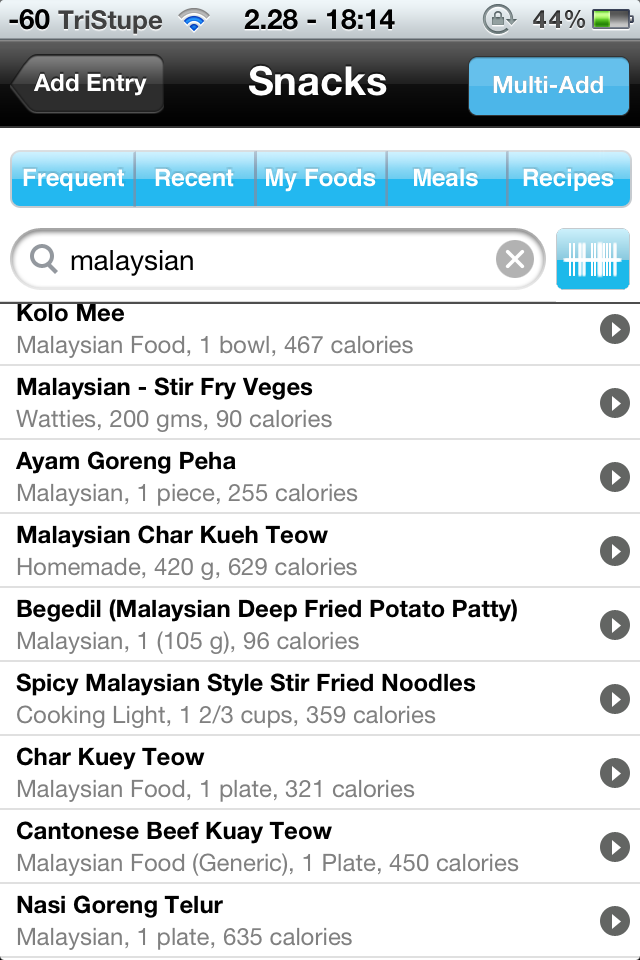Screen dimensions: 640x960
Task: Select the Meals tab
Action: click(x=445, y=179)
